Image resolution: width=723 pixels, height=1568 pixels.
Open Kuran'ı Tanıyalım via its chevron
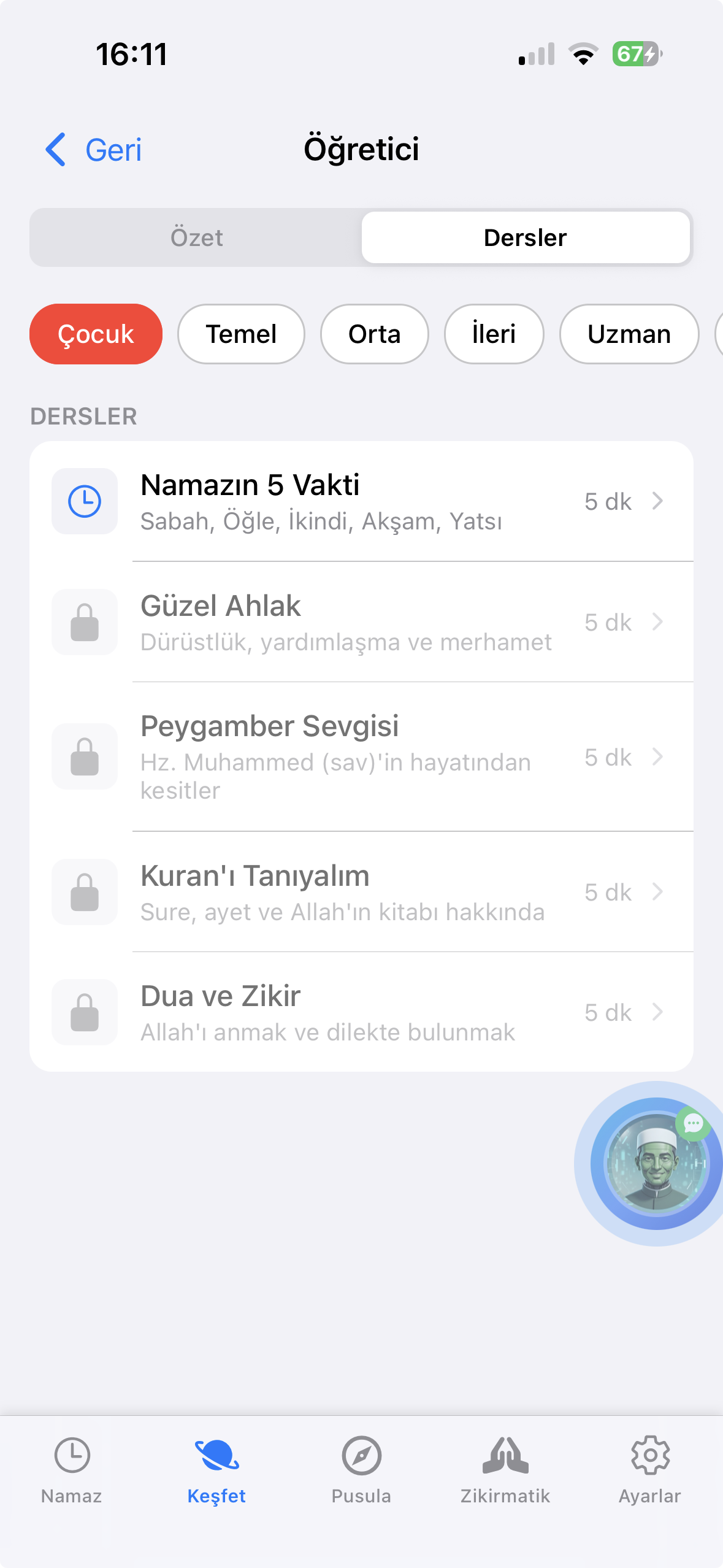(659, 893)
